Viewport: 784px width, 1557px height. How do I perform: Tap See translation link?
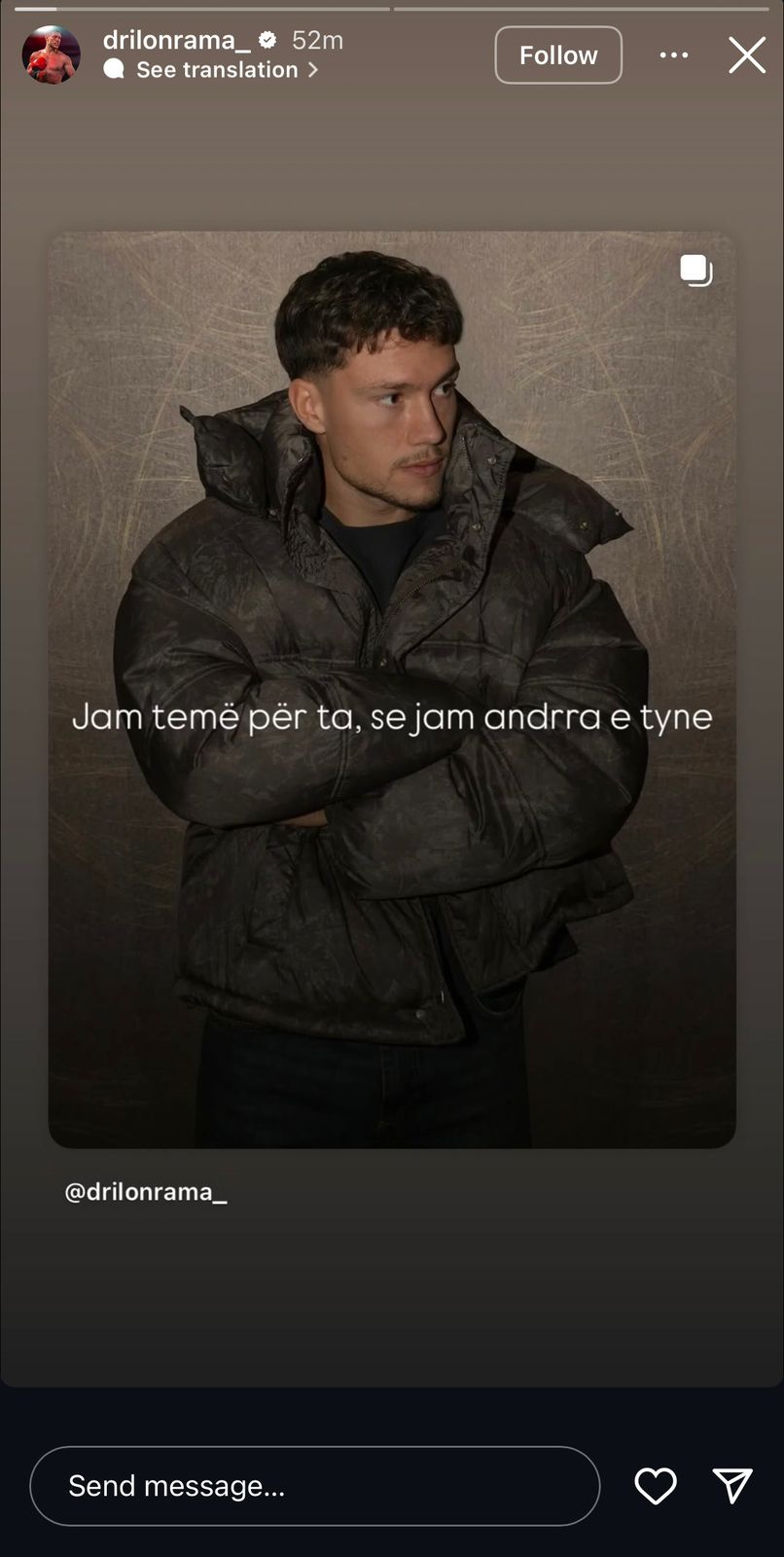217,70
